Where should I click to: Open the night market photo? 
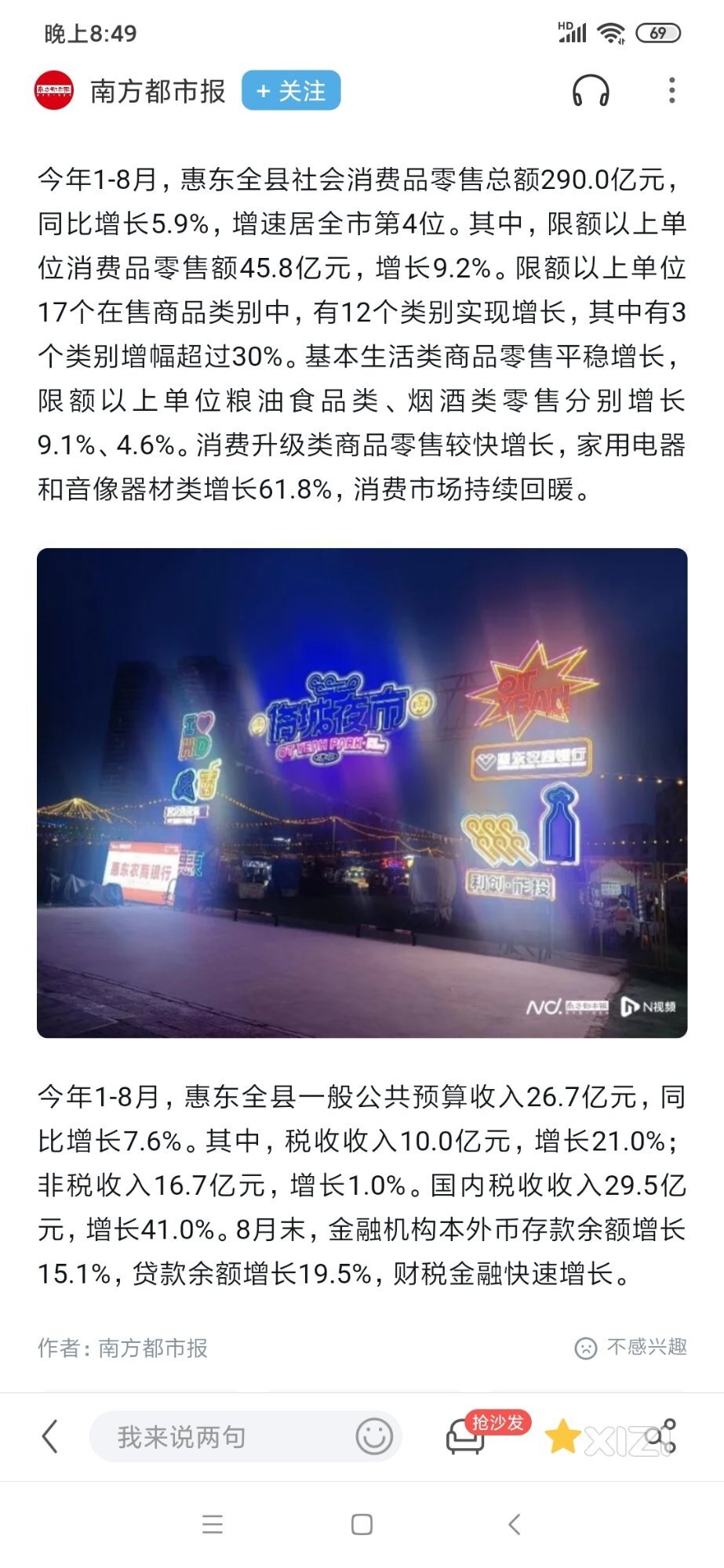pos(362,792)
